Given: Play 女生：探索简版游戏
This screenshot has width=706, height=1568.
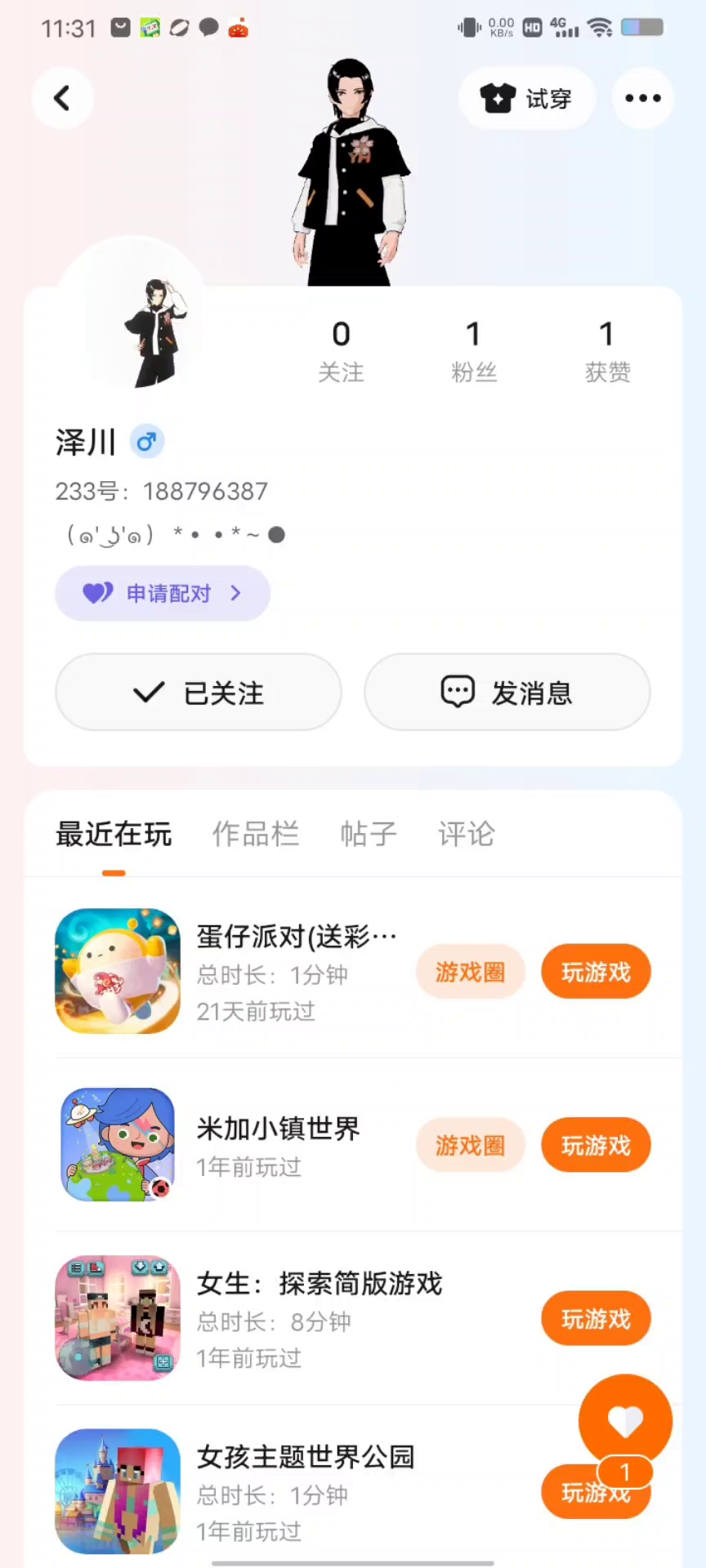Looking at the screenshot, I should point(596,1318).
